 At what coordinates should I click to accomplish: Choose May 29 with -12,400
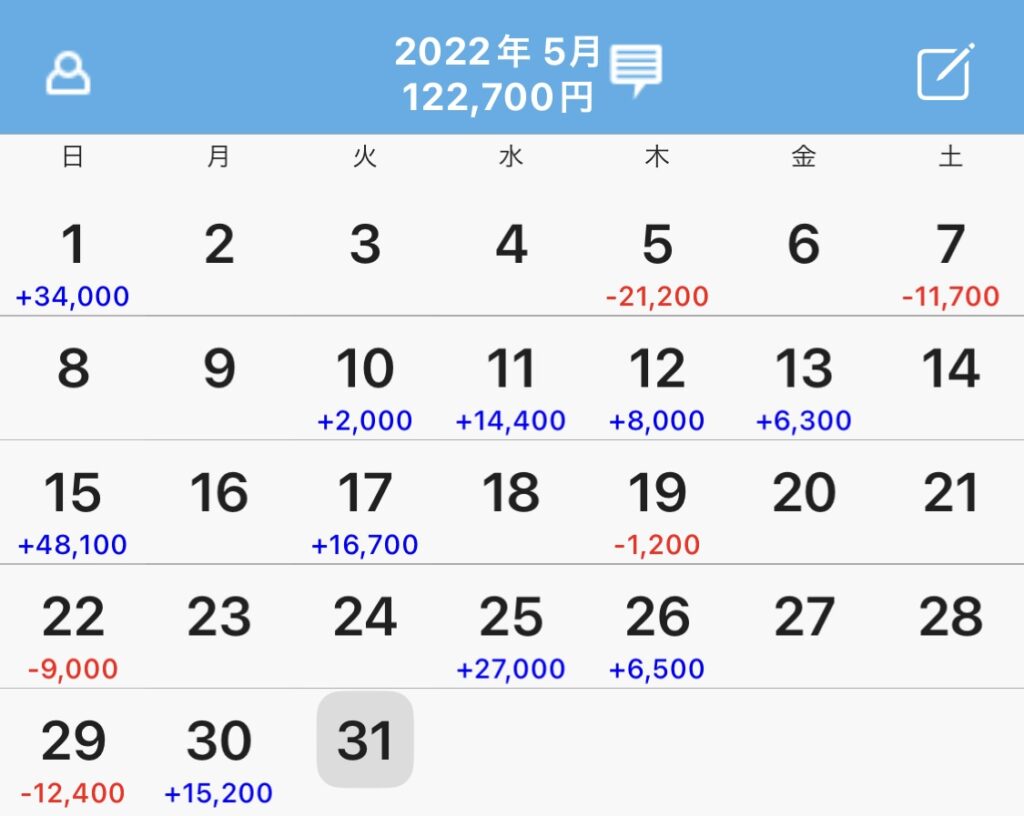(x=73, y=756)
